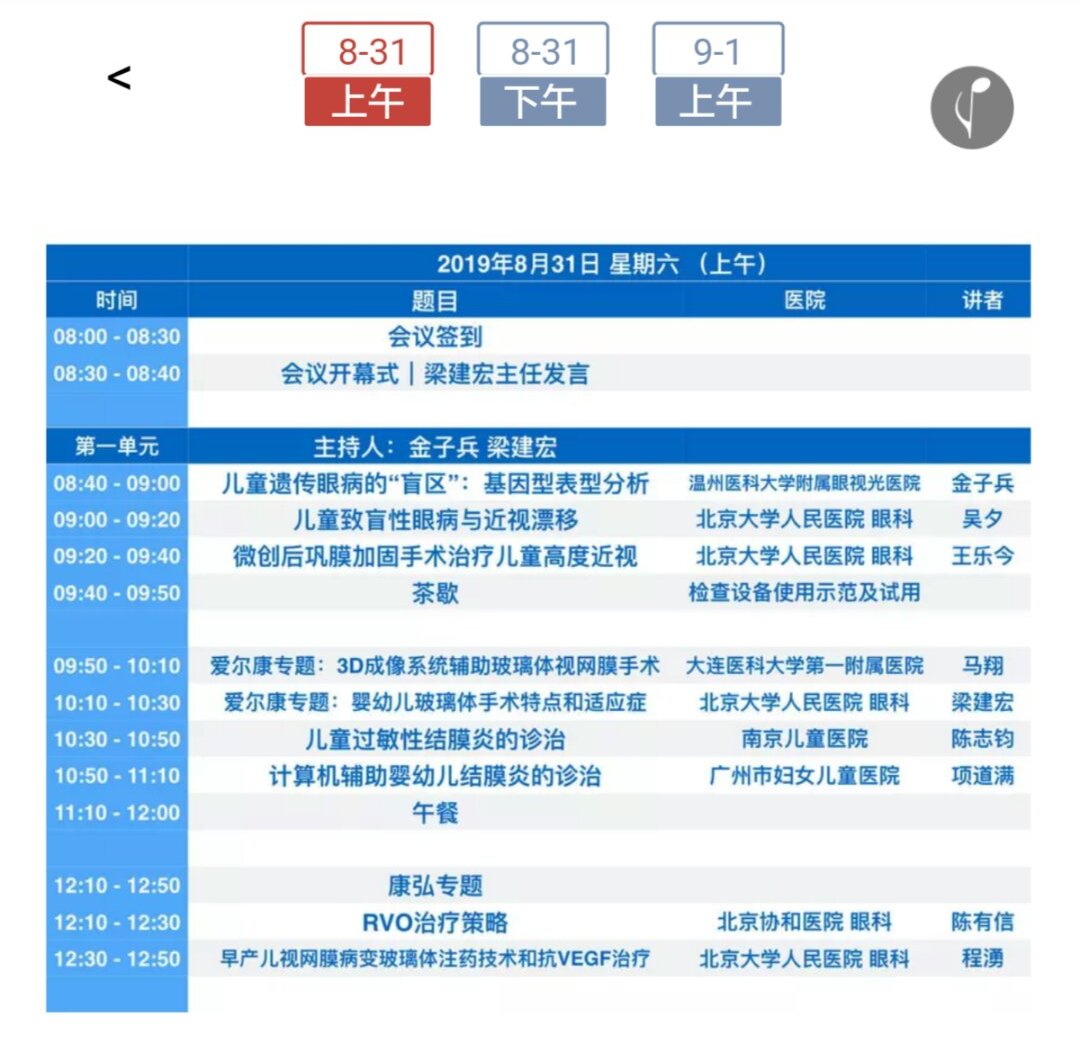
Task: Switch to the 8-31 下午 tab
Action: point(543,74)
